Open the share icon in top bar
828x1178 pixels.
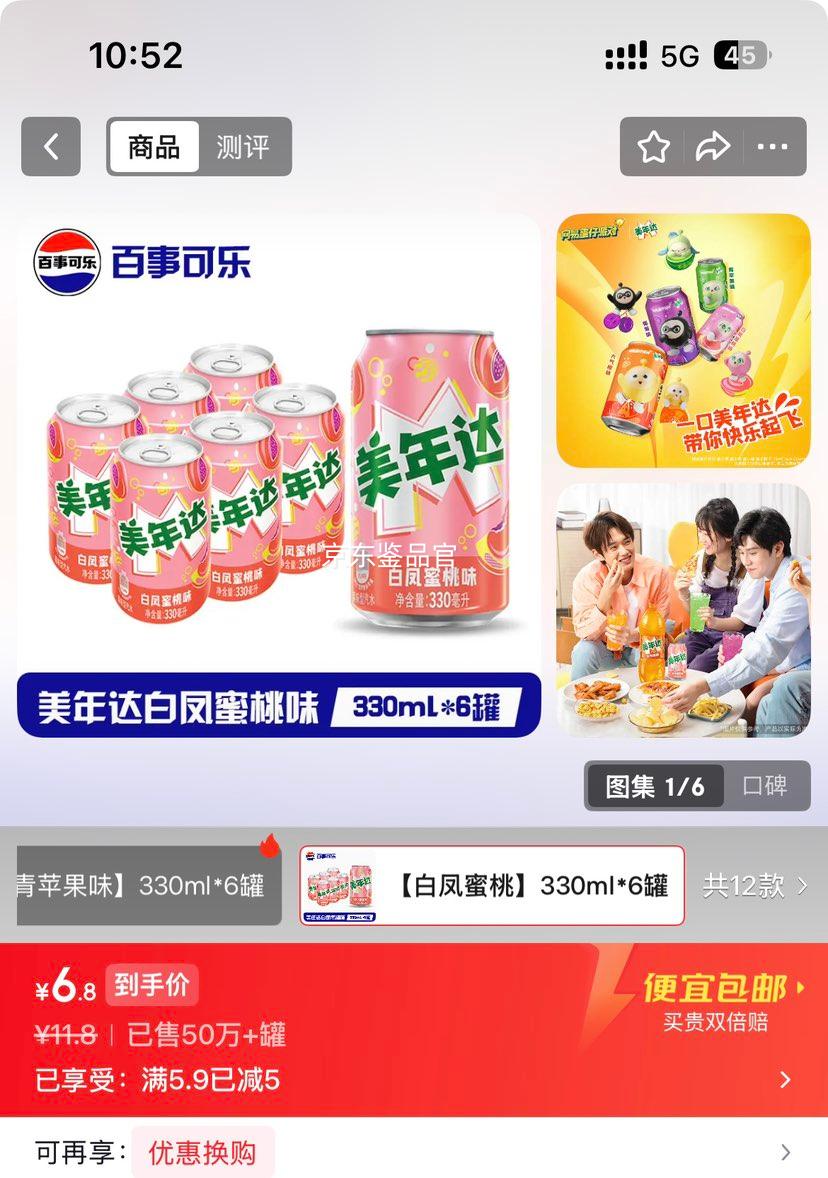point(713,147)
